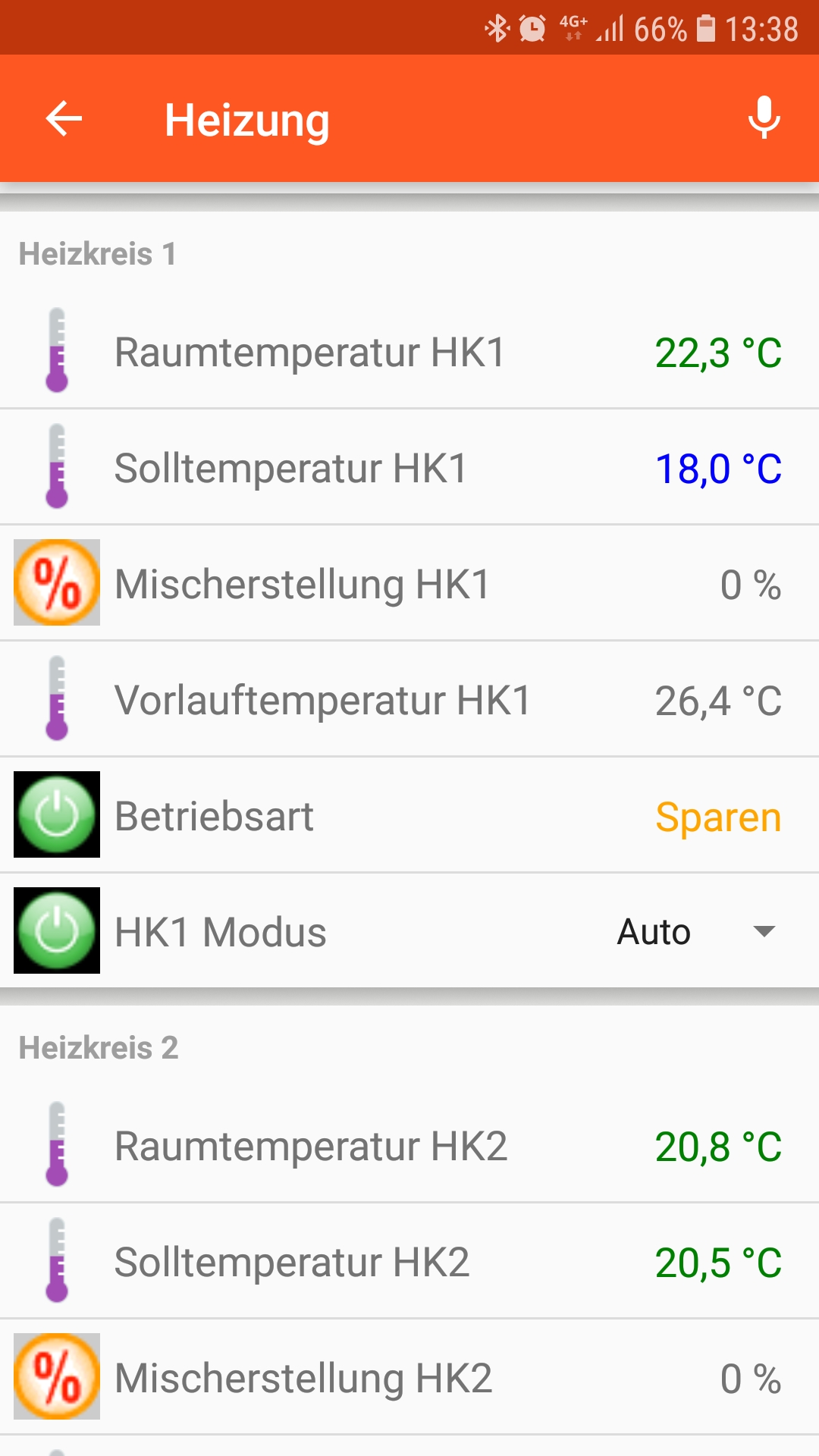Go back using the arrow icon
This screenshot has height=1456, width=819.
pos(64,119)
